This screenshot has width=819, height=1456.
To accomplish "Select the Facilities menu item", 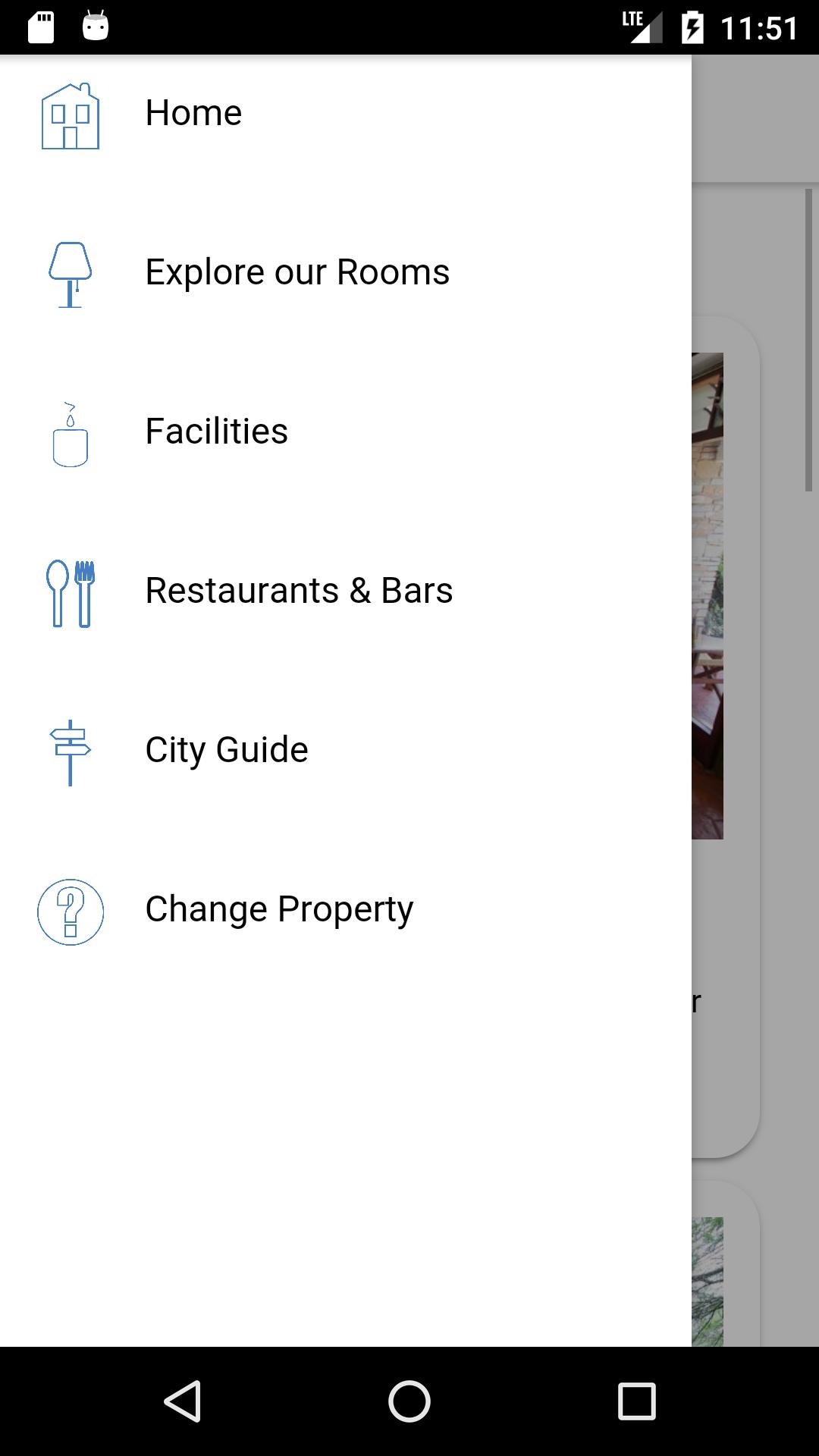I will [346, 431].
